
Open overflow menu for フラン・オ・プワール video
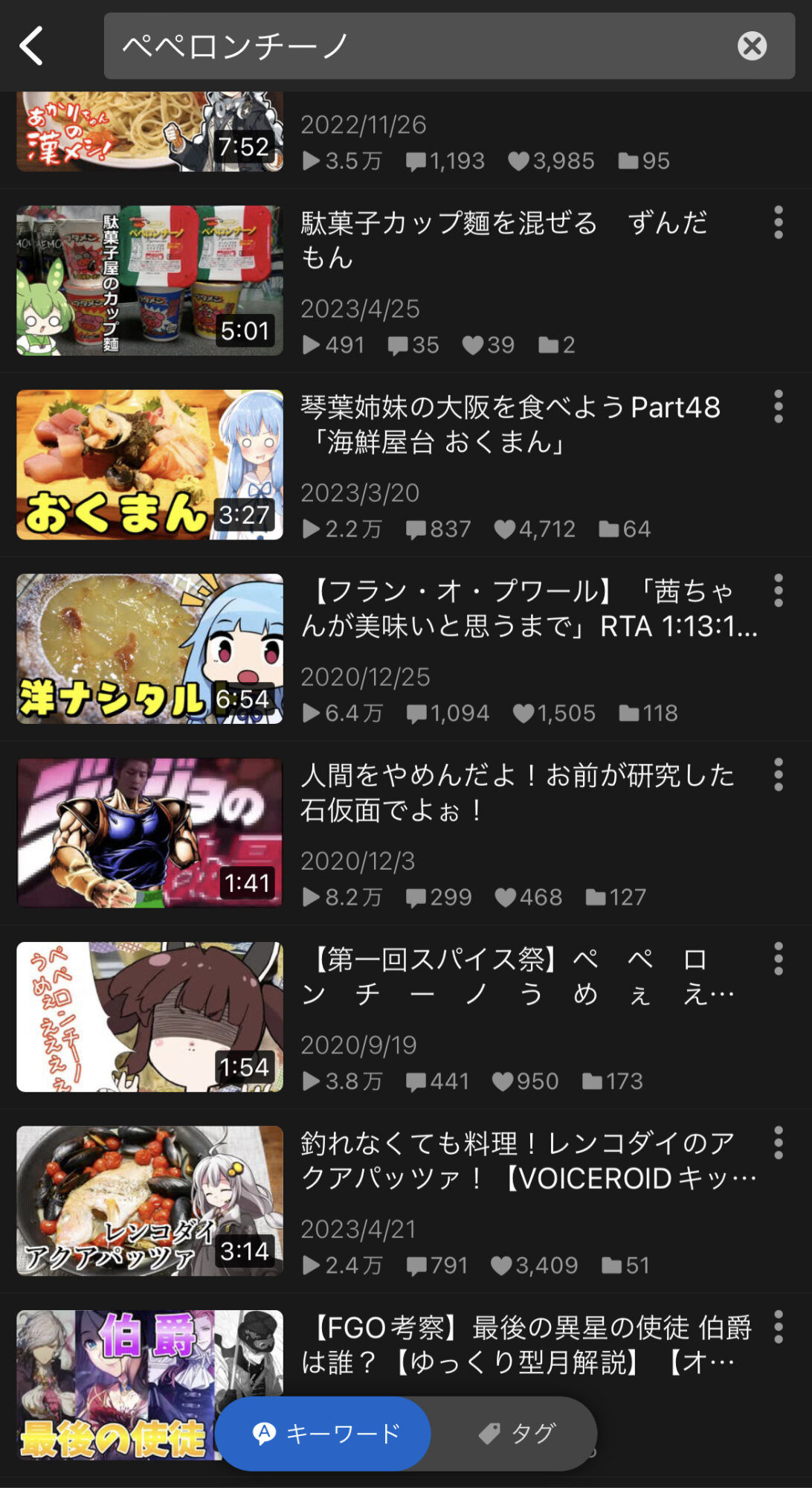[x=778, y=590]
